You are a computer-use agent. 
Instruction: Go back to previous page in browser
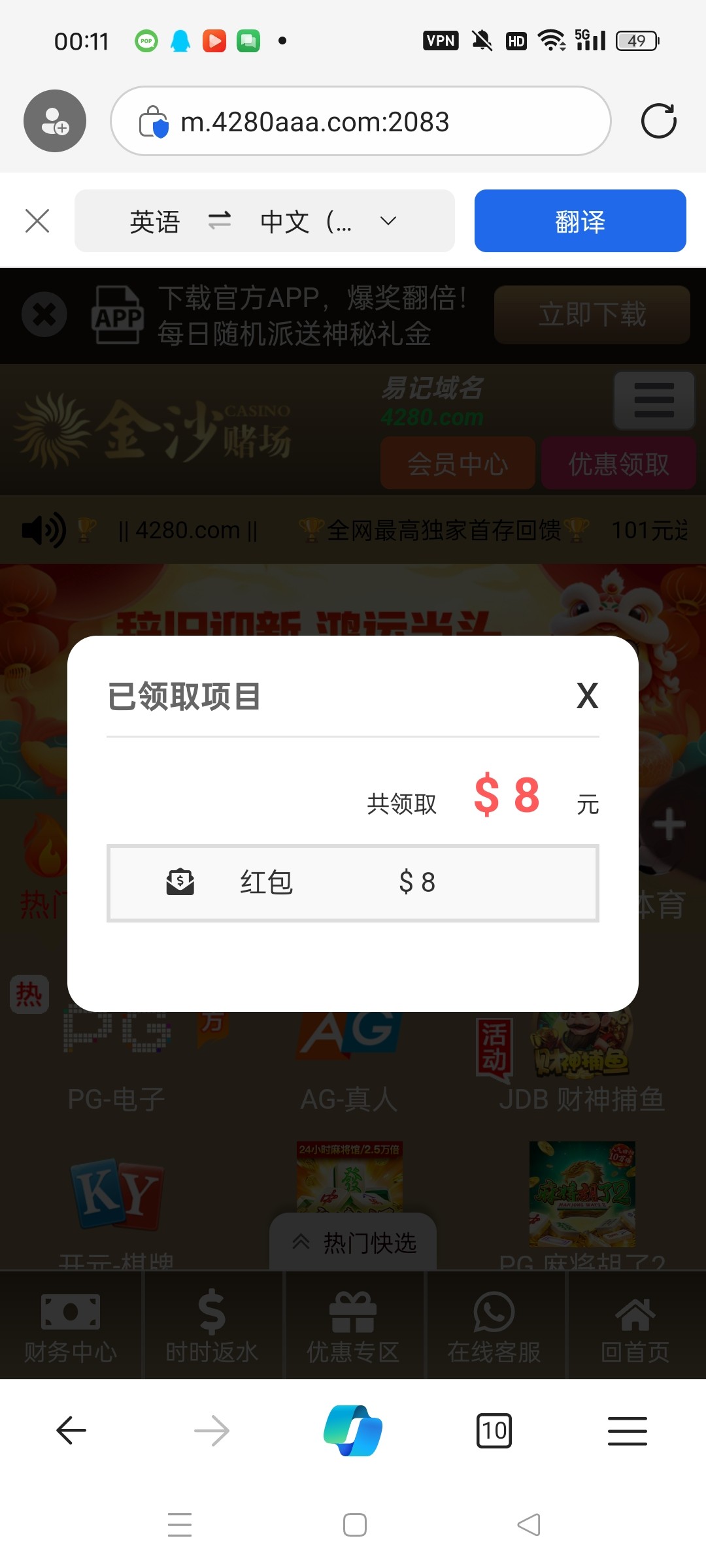(71, 1431)
